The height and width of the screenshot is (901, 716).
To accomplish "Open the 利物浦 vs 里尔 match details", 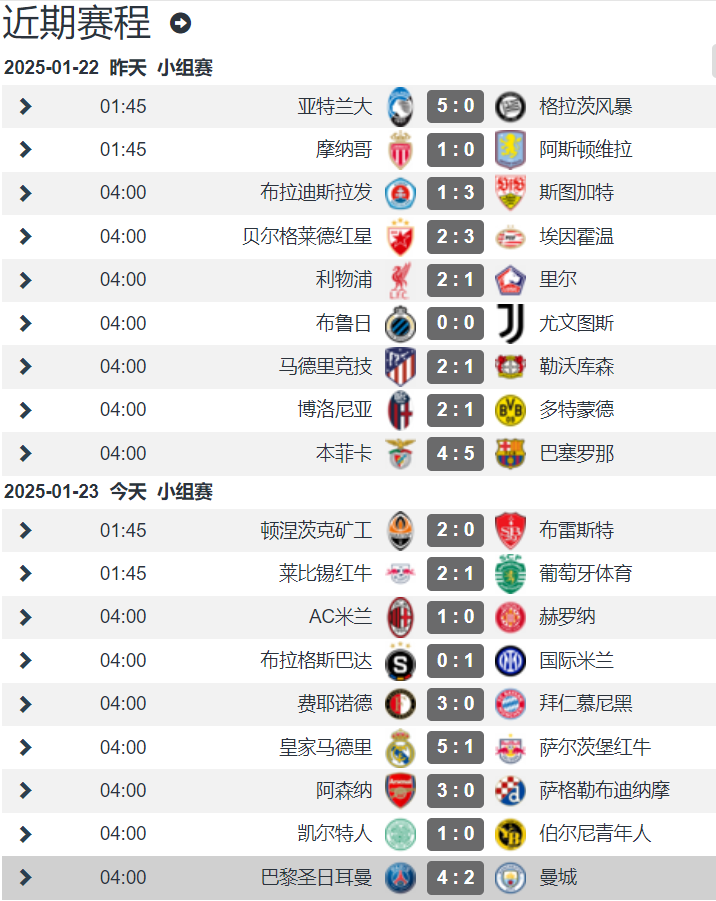I will coord(26,280).
